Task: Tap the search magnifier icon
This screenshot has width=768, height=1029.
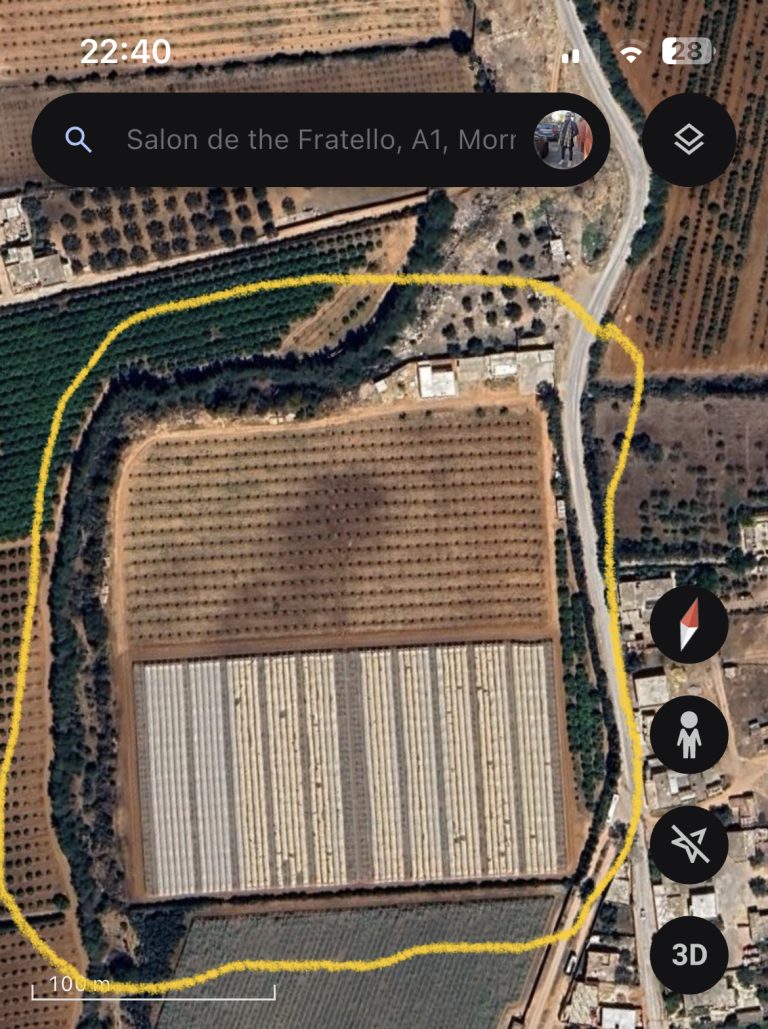Action: tap(78, 140)
